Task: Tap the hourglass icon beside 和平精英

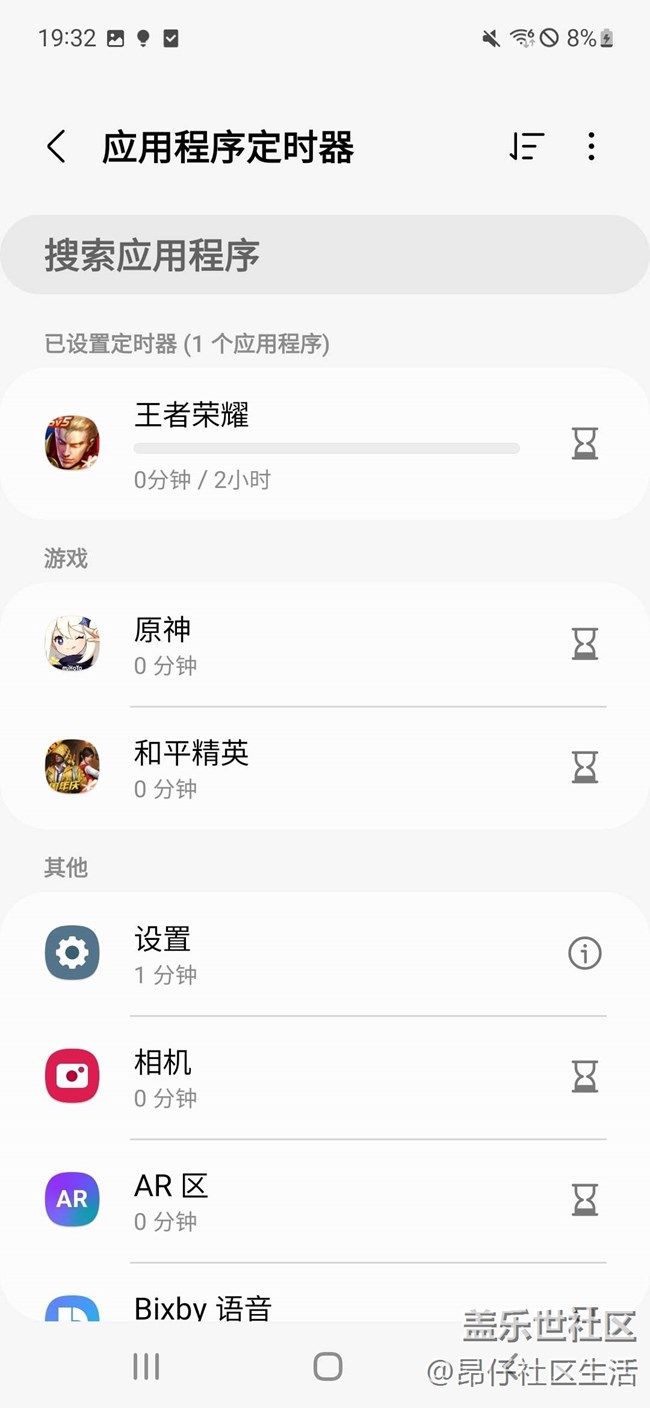Action: tap(585, 768)
